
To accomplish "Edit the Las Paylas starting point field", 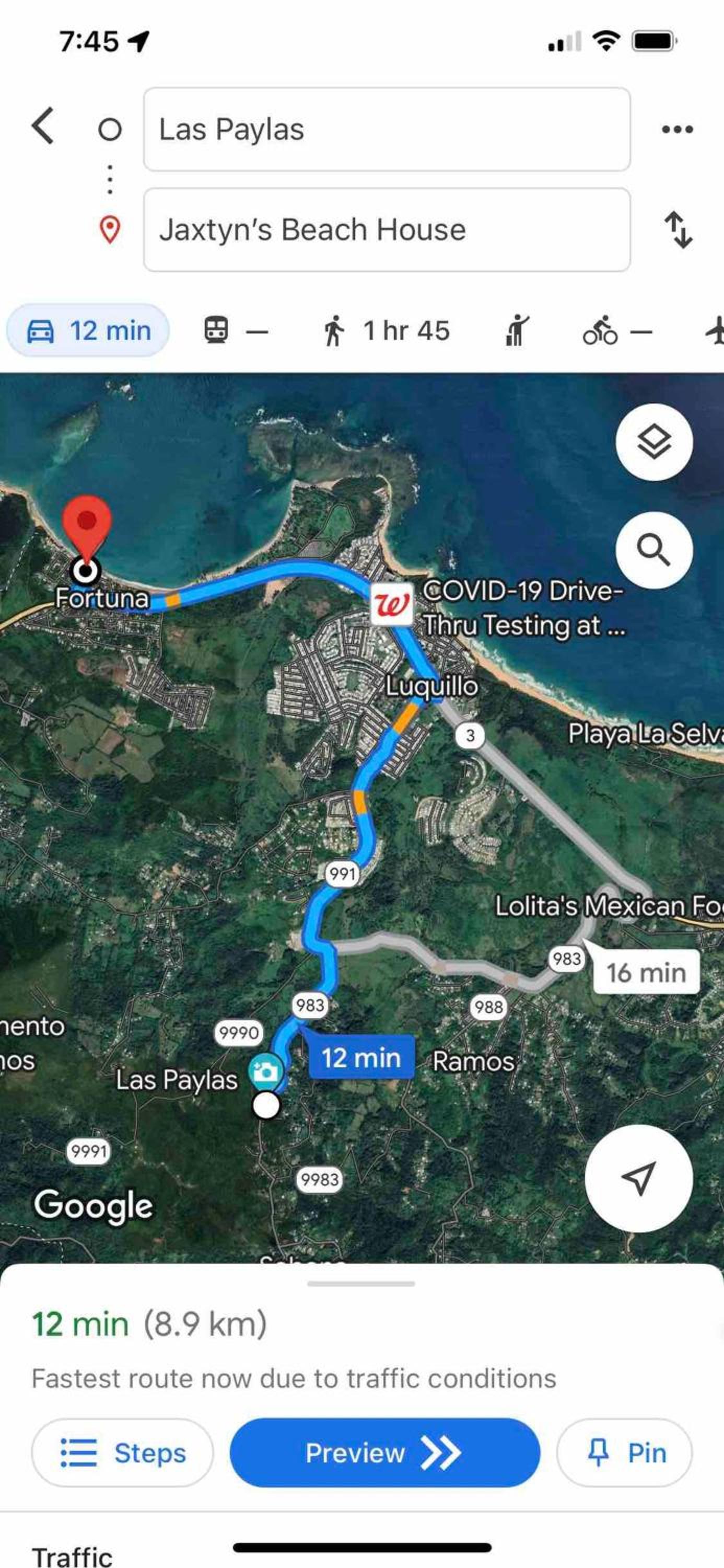I will coord(387,129).
